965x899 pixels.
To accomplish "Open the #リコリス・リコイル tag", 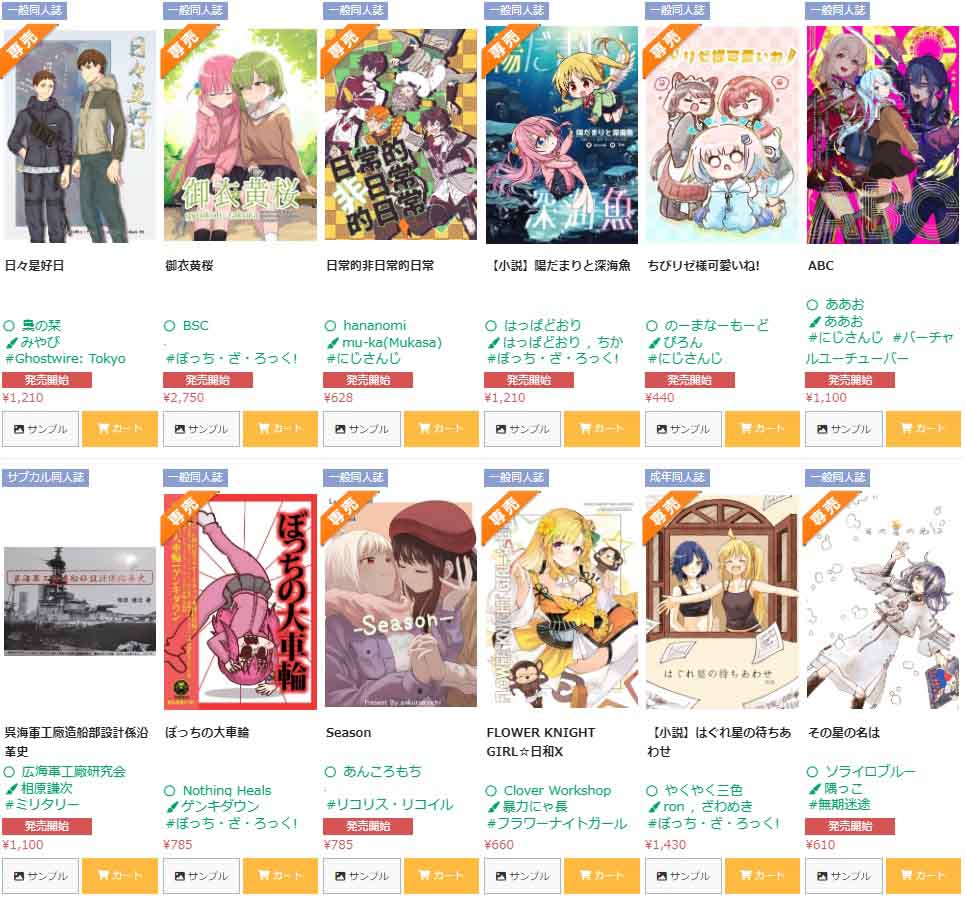I will click(x=389, y=805).
